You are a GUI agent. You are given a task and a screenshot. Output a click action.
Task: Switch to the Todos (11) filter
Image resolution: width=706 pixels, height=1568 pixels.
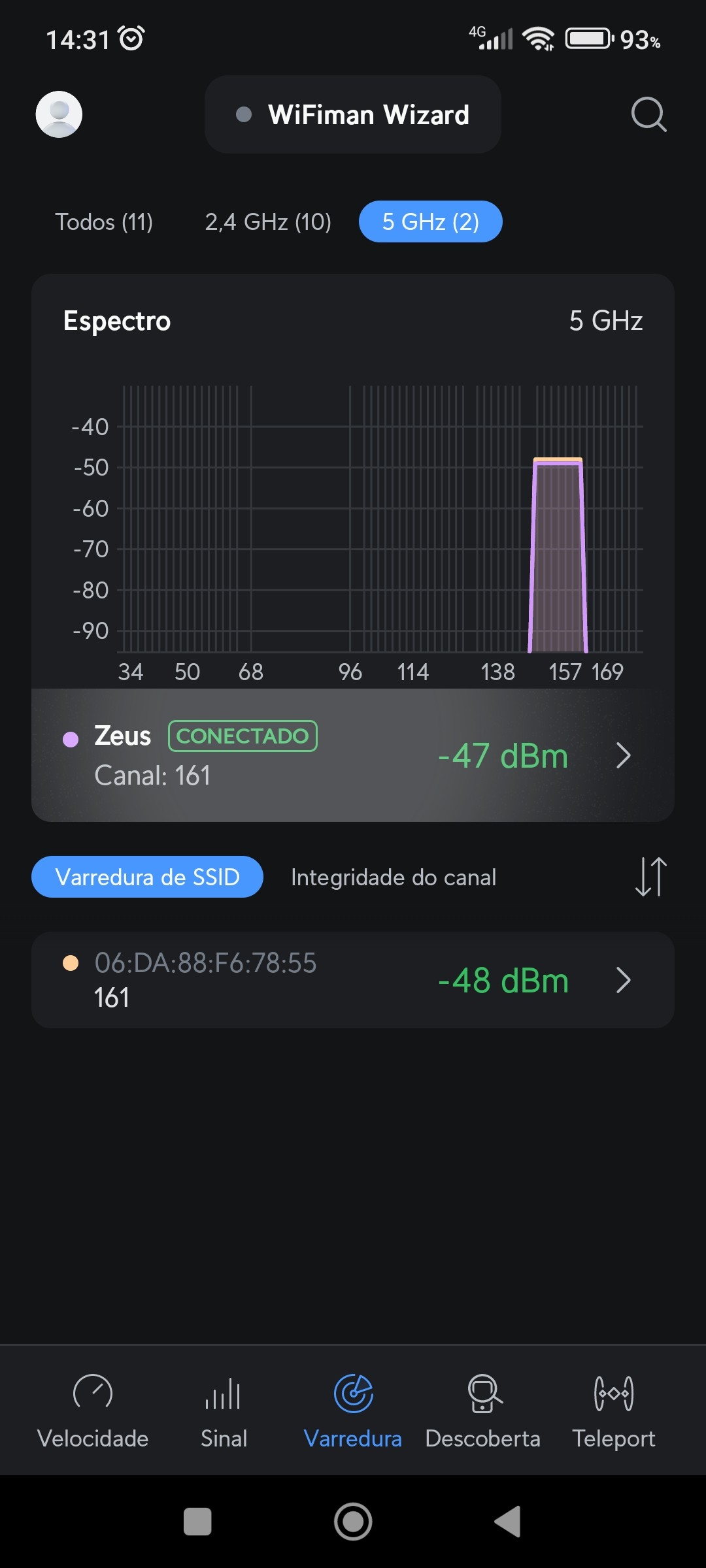[104, 222]
